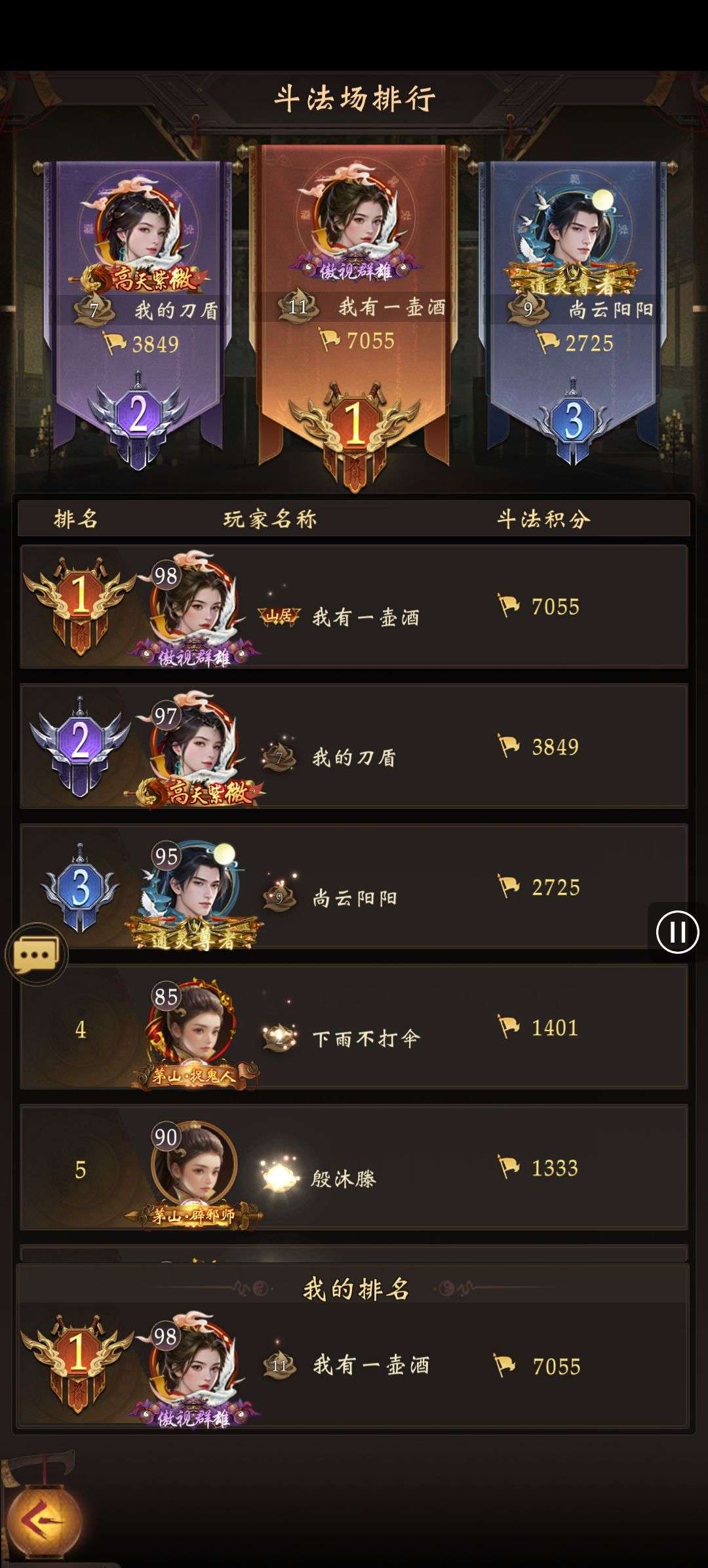This screenshot has height=1568, width=708.
Task: Tap the third-place podium banner 尚云阳阳
Action: (x=573, y=308)
